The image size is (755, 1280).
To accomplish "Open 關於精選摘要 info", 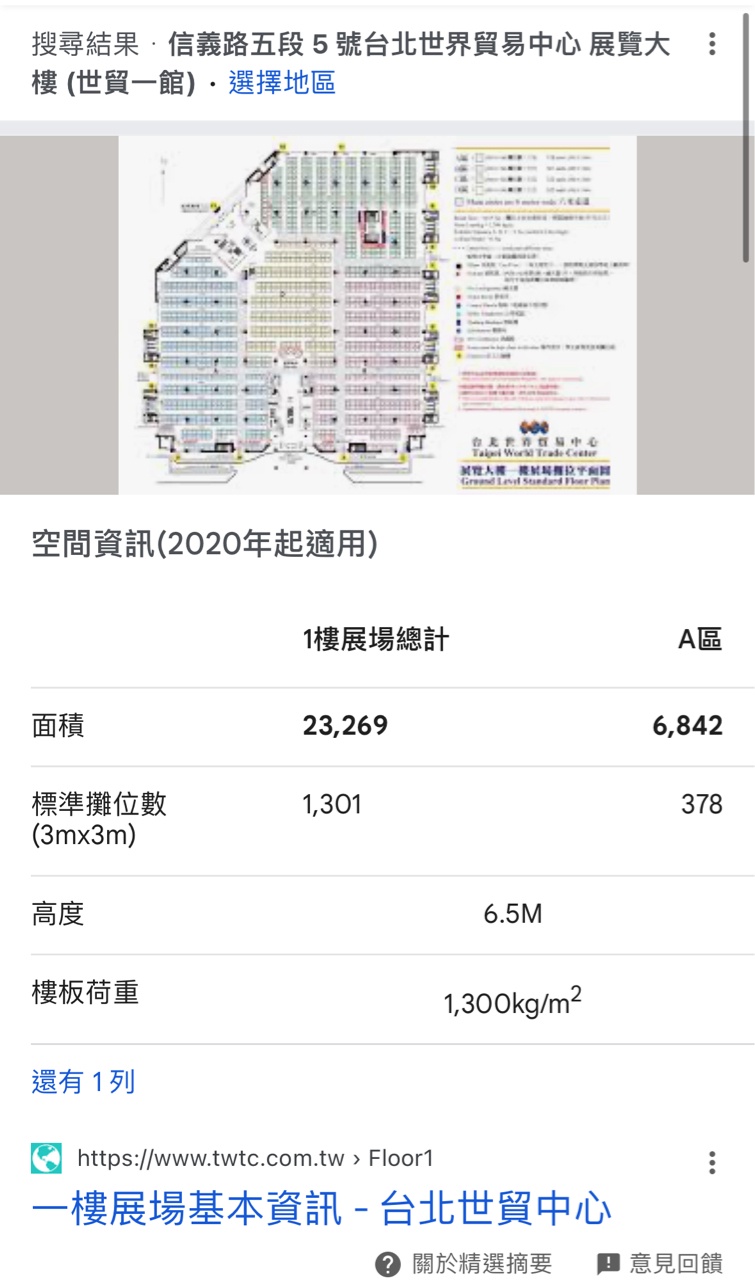I will point(465,1264).
